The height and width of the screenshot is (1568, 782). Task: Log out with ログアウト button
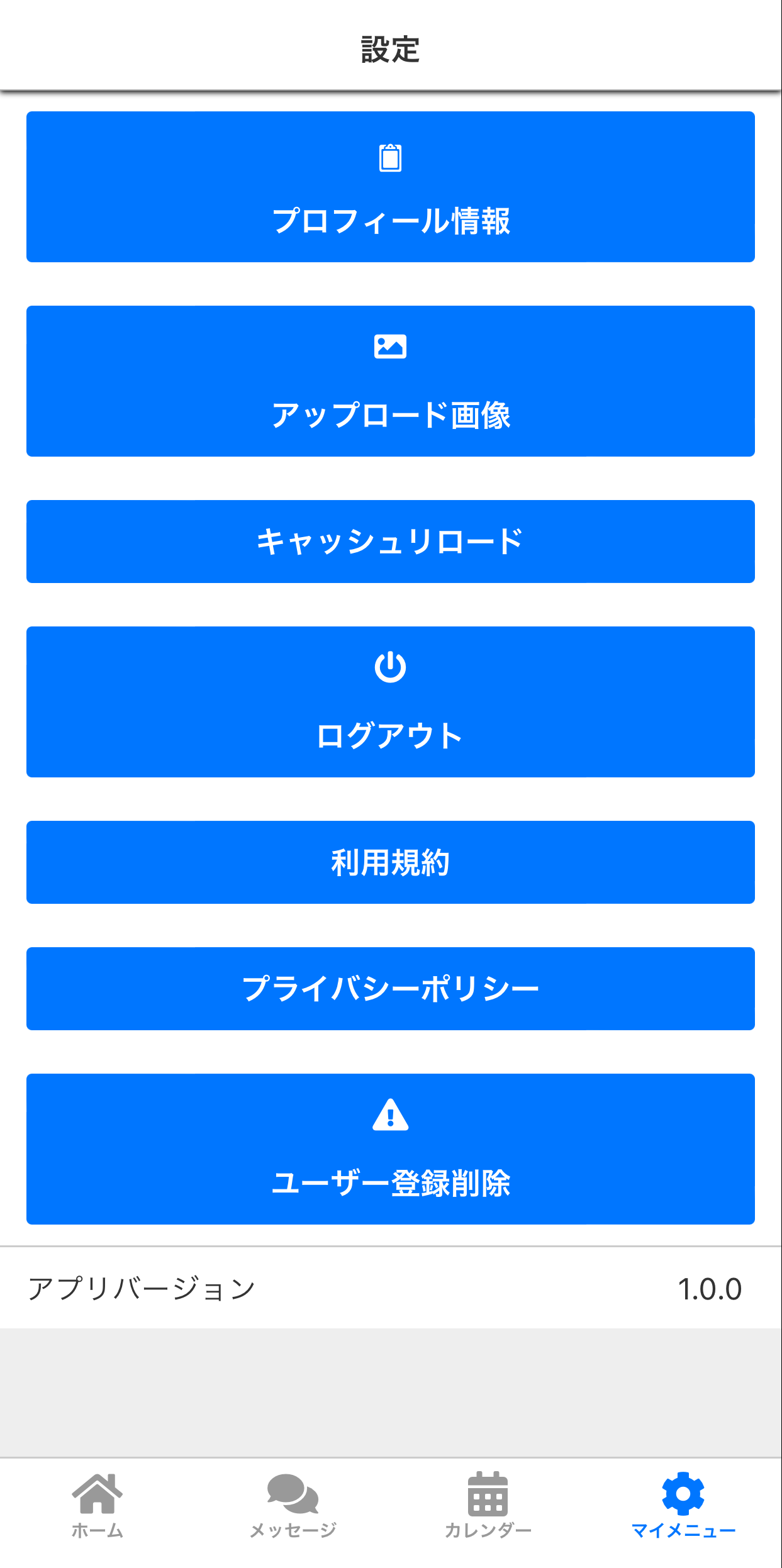[x=391, y=702]
